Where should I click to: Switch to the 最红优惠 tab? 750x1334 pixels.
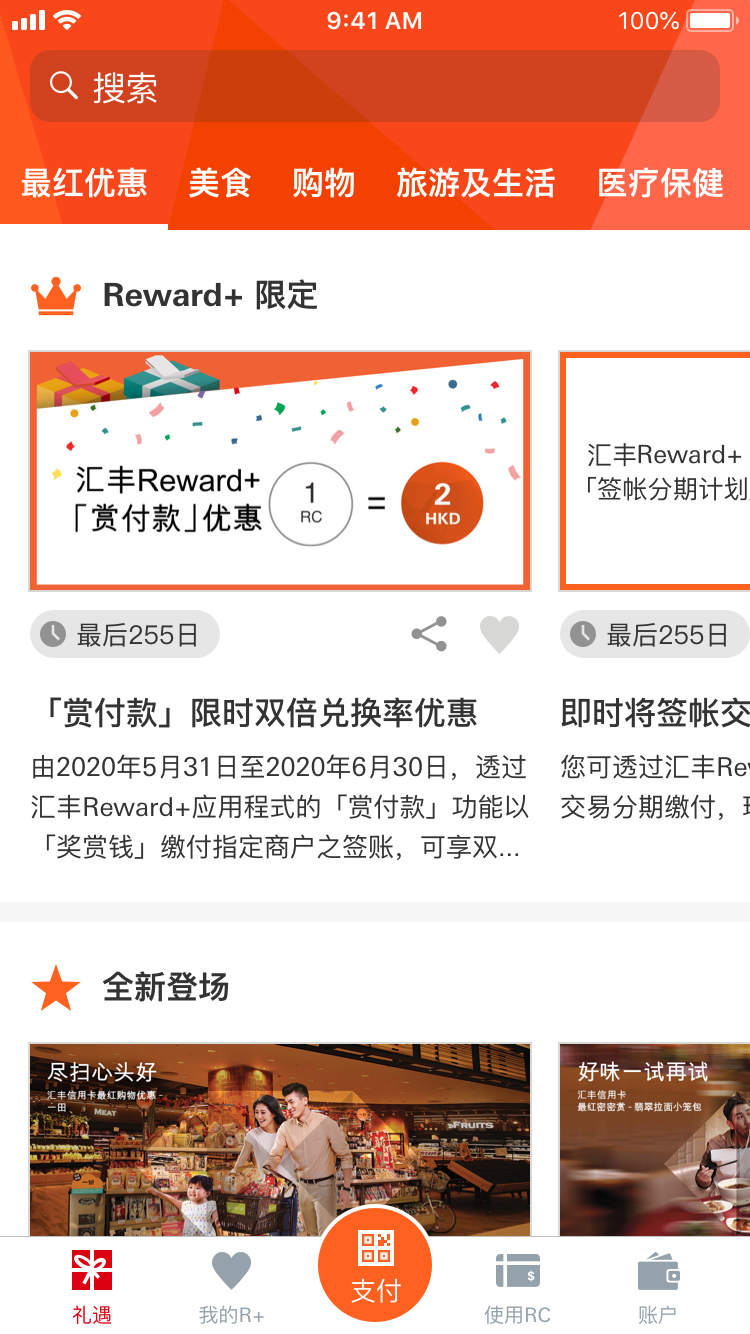pos(84,183)
